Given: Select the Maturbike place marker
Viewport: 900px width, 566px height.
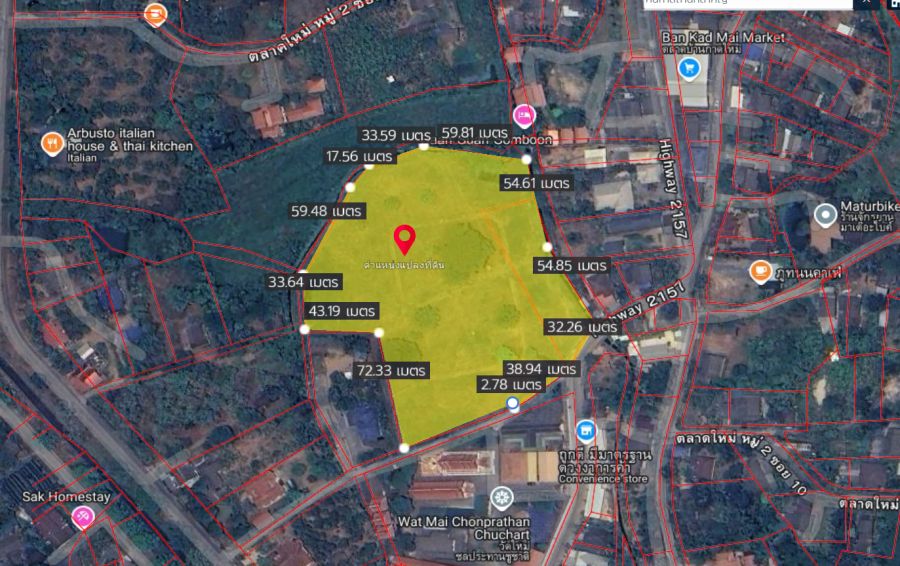Looking at the screenshot, I should pyautogui.click(x=825, y=215).
